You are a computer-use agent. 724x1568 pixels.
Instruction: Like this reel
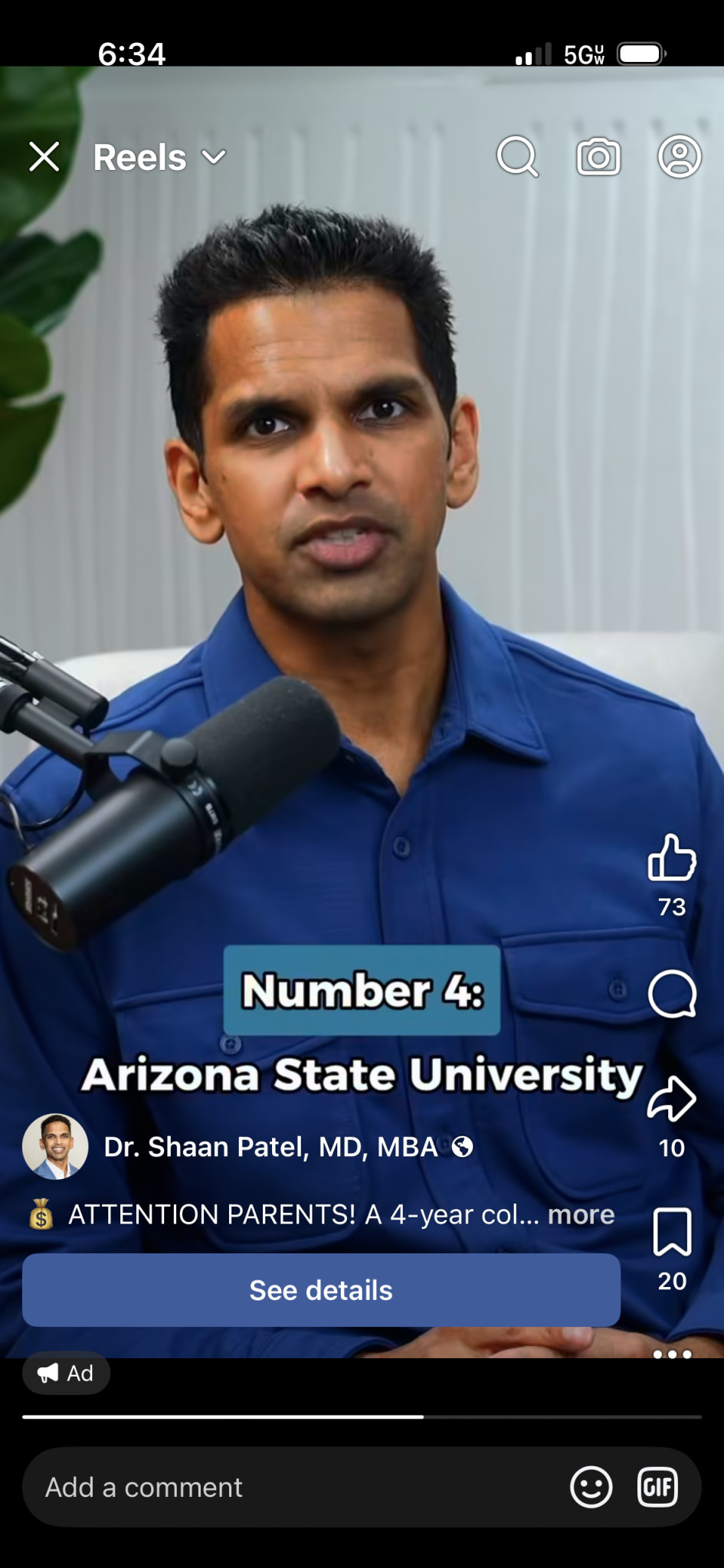pyautogui.click(x=672, y=857)
